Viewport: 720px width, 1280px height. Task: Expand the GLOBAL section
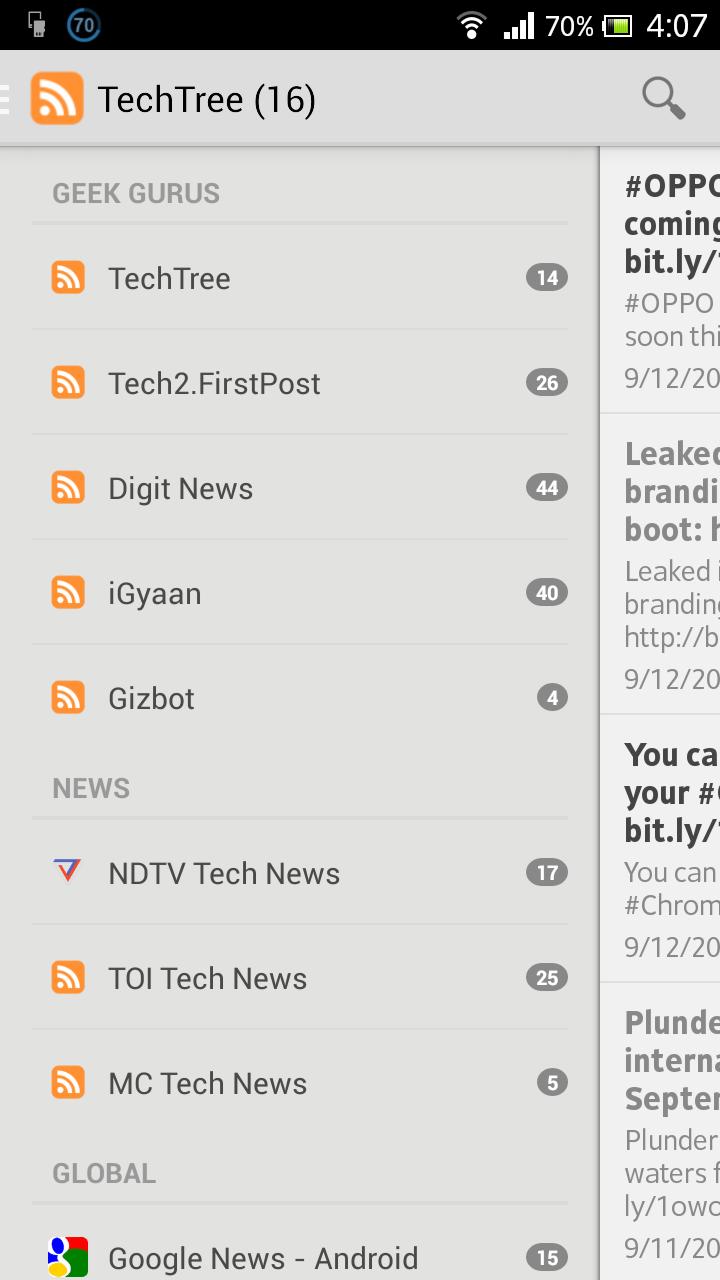(103, 1172)
